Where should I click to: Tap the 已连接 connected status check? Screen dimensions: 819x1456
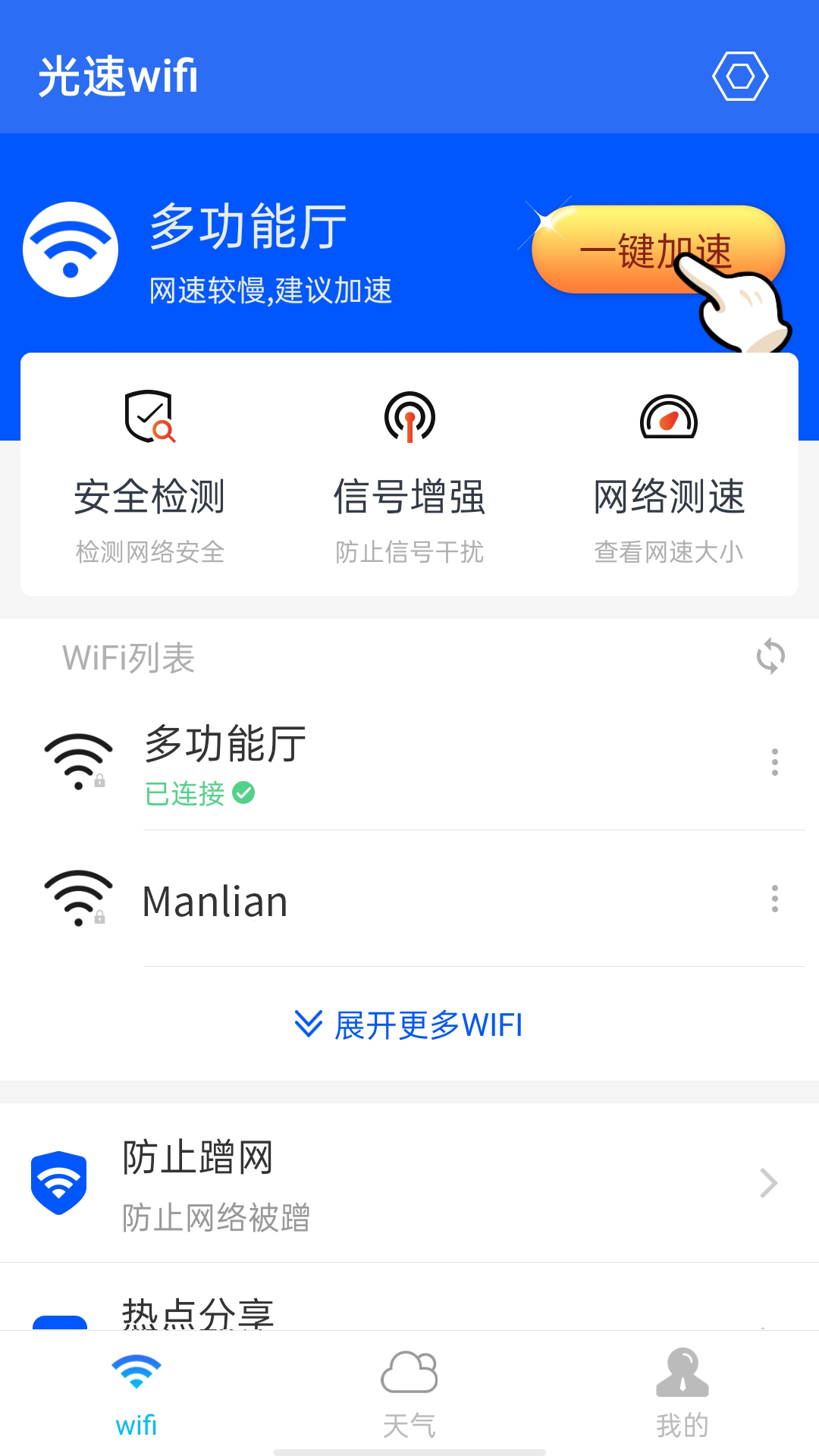coord(184,792)
